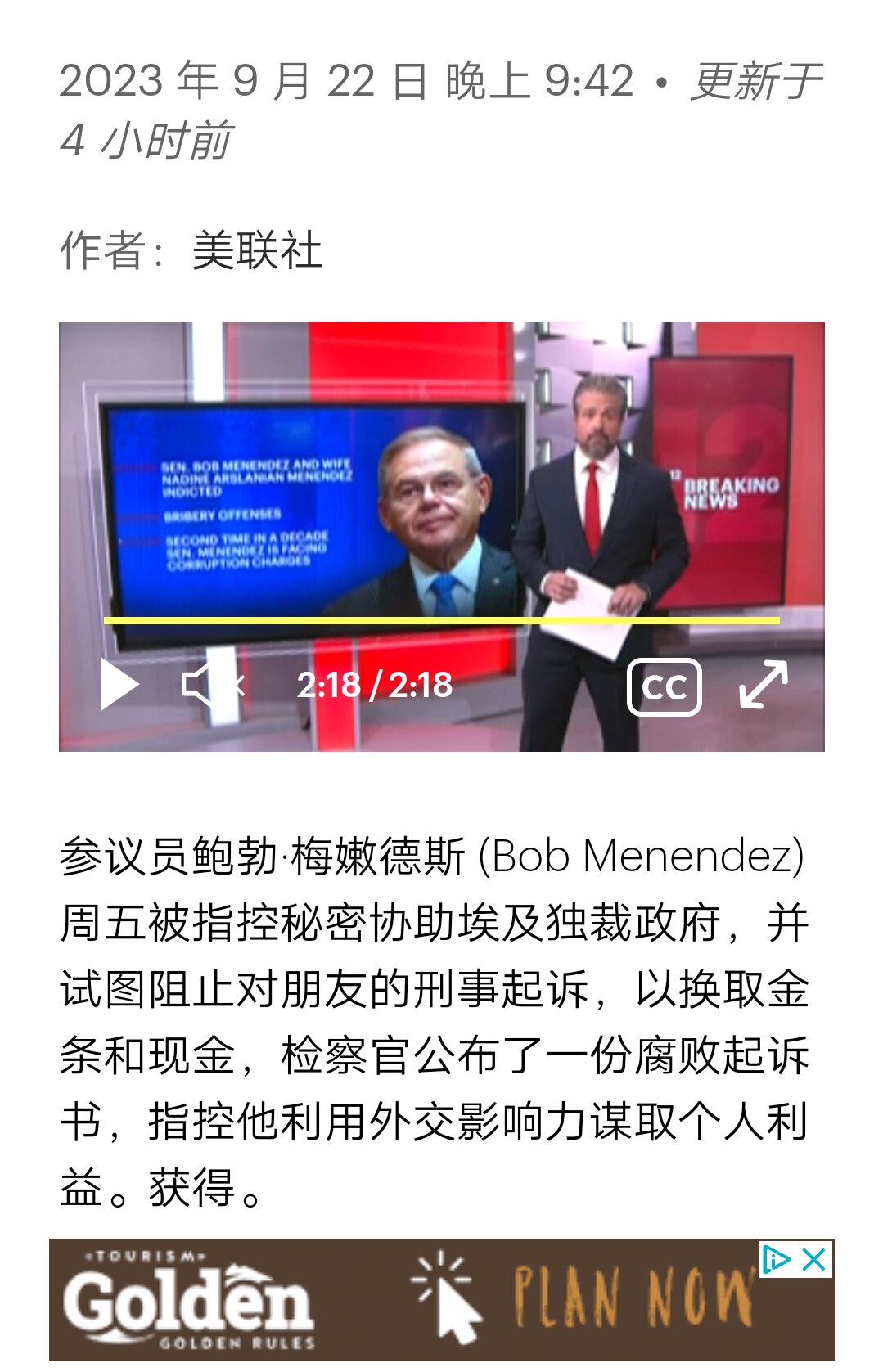
Task: Click the 2:18 / 2:18 timestamp
Action: [374, 687]
